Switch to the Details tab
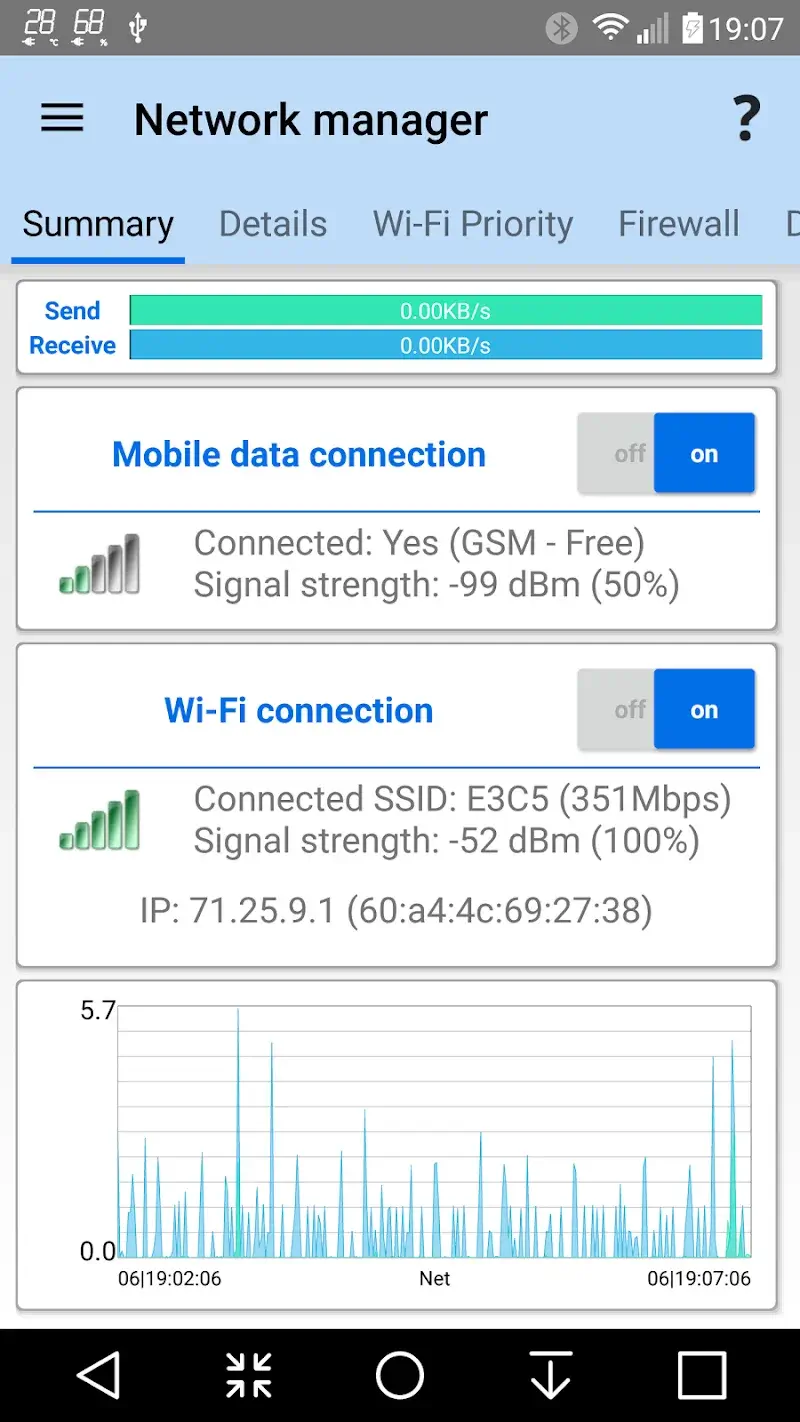 tap(272, 224)
